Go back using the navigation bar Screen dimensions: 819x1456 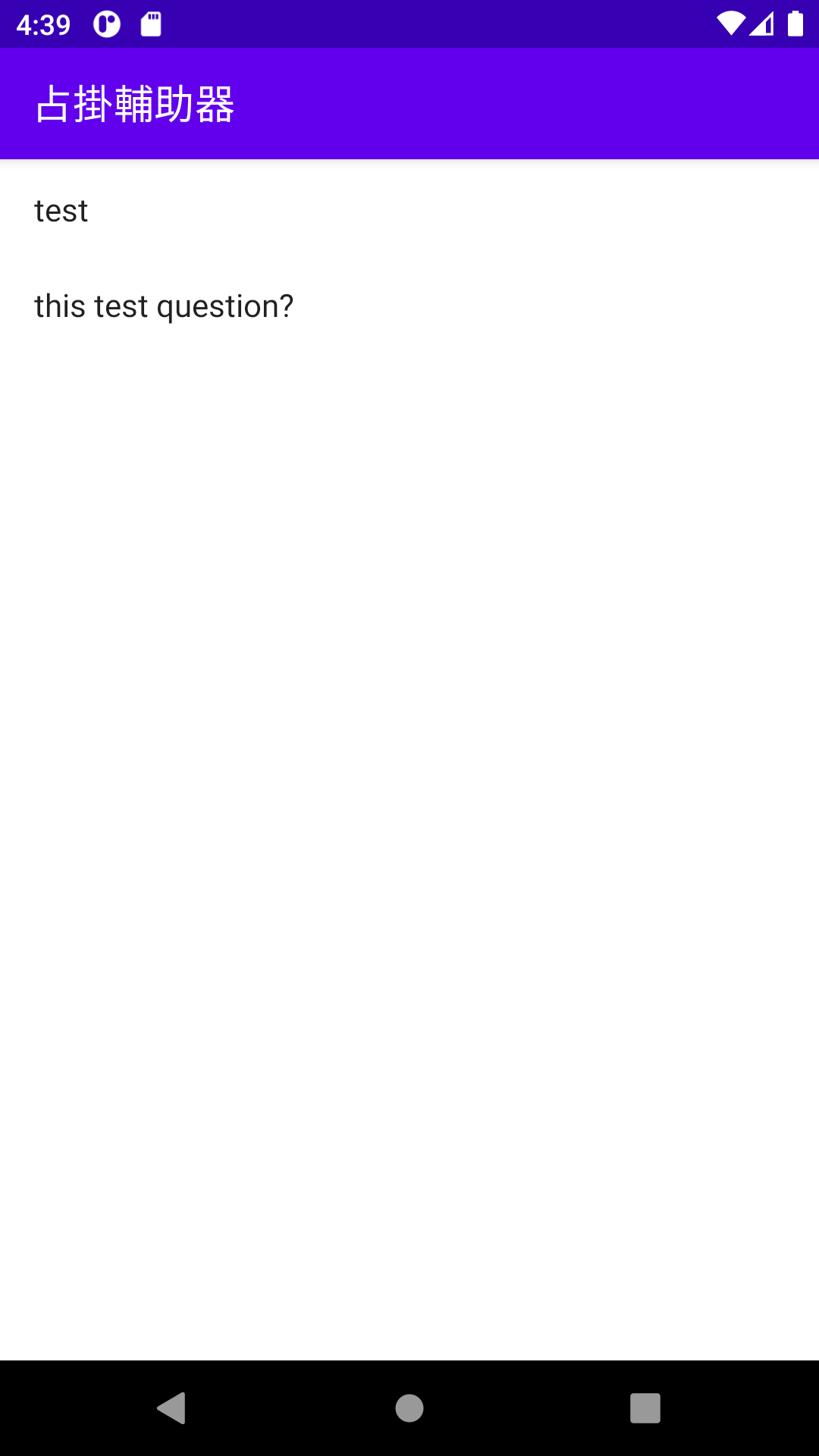coord(171,1408)
